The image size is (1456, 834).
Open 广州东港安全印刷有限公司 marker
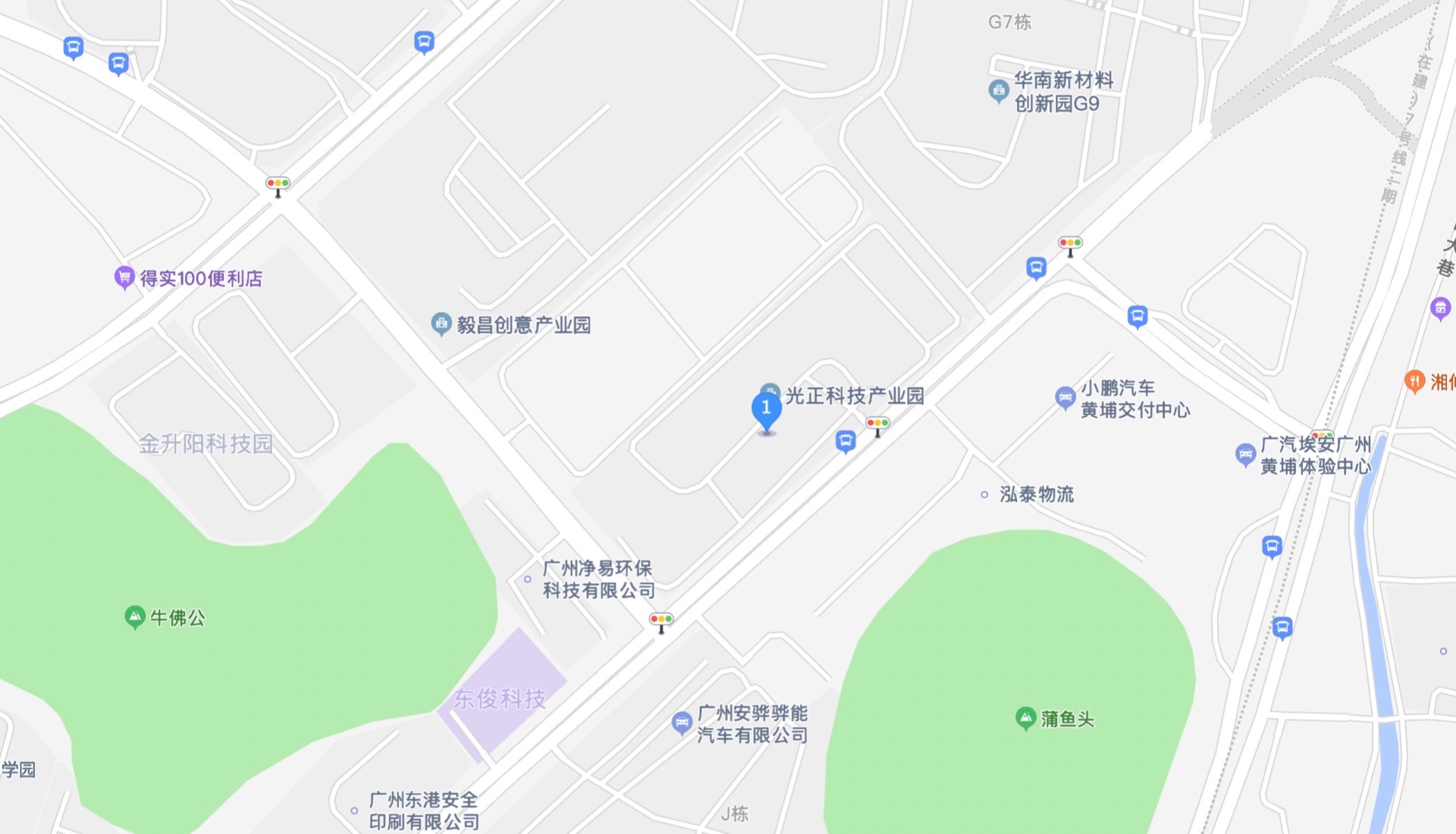(354, 810)
